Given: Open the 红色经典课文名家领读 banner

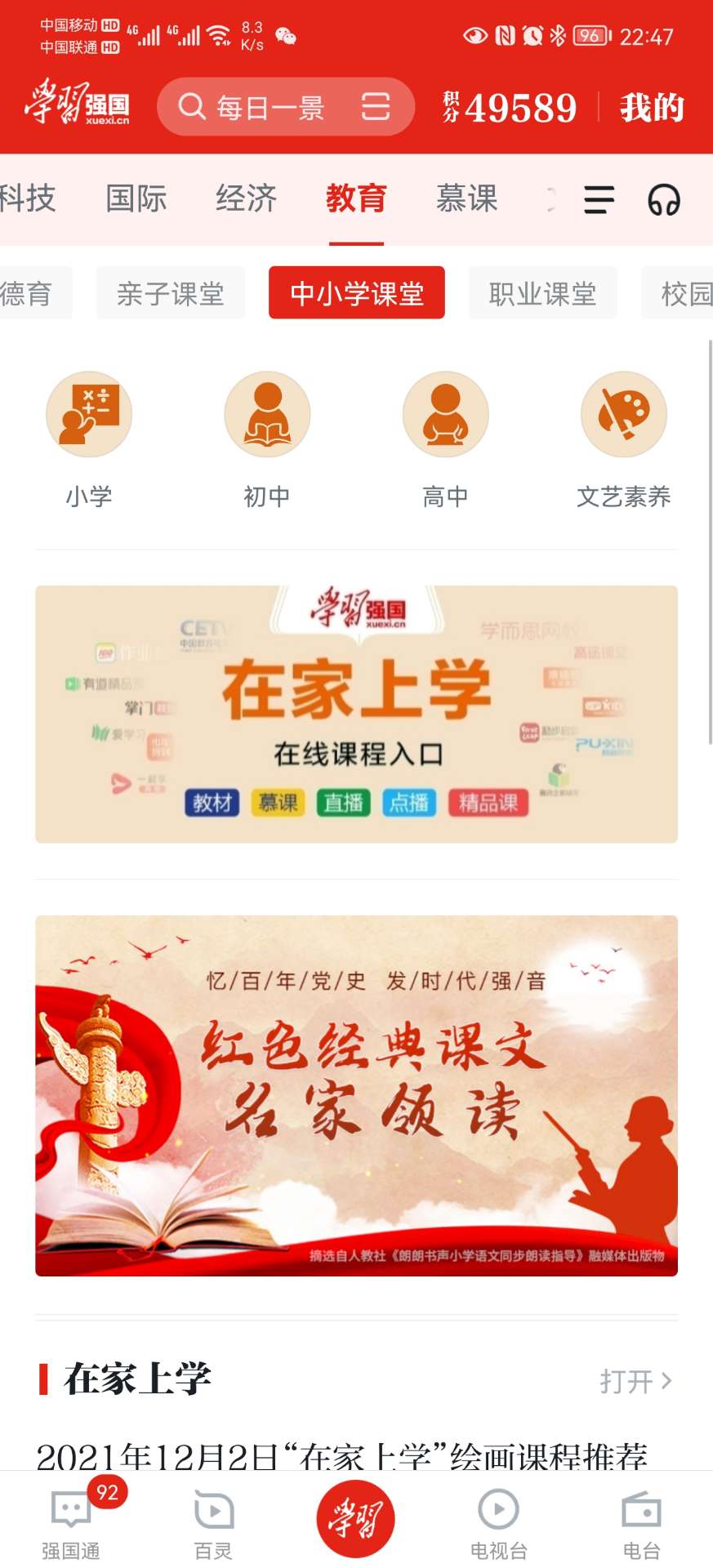Looking at the screenshot, I should [x=356, y=1095].
